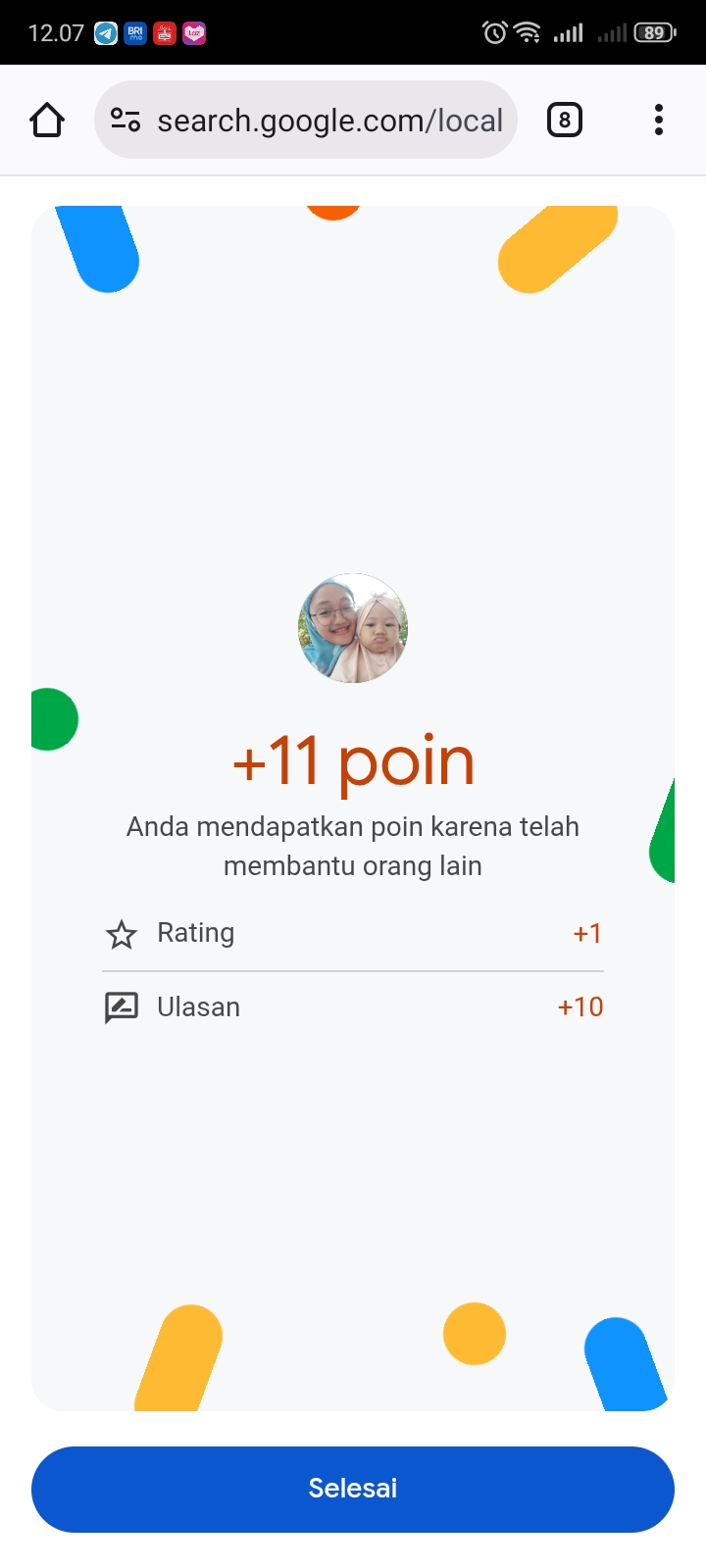Open the tab switcher showing 8 tabs
Image resolution: width=706 pixels, height=1568 pixels.
tap(564, 121)
